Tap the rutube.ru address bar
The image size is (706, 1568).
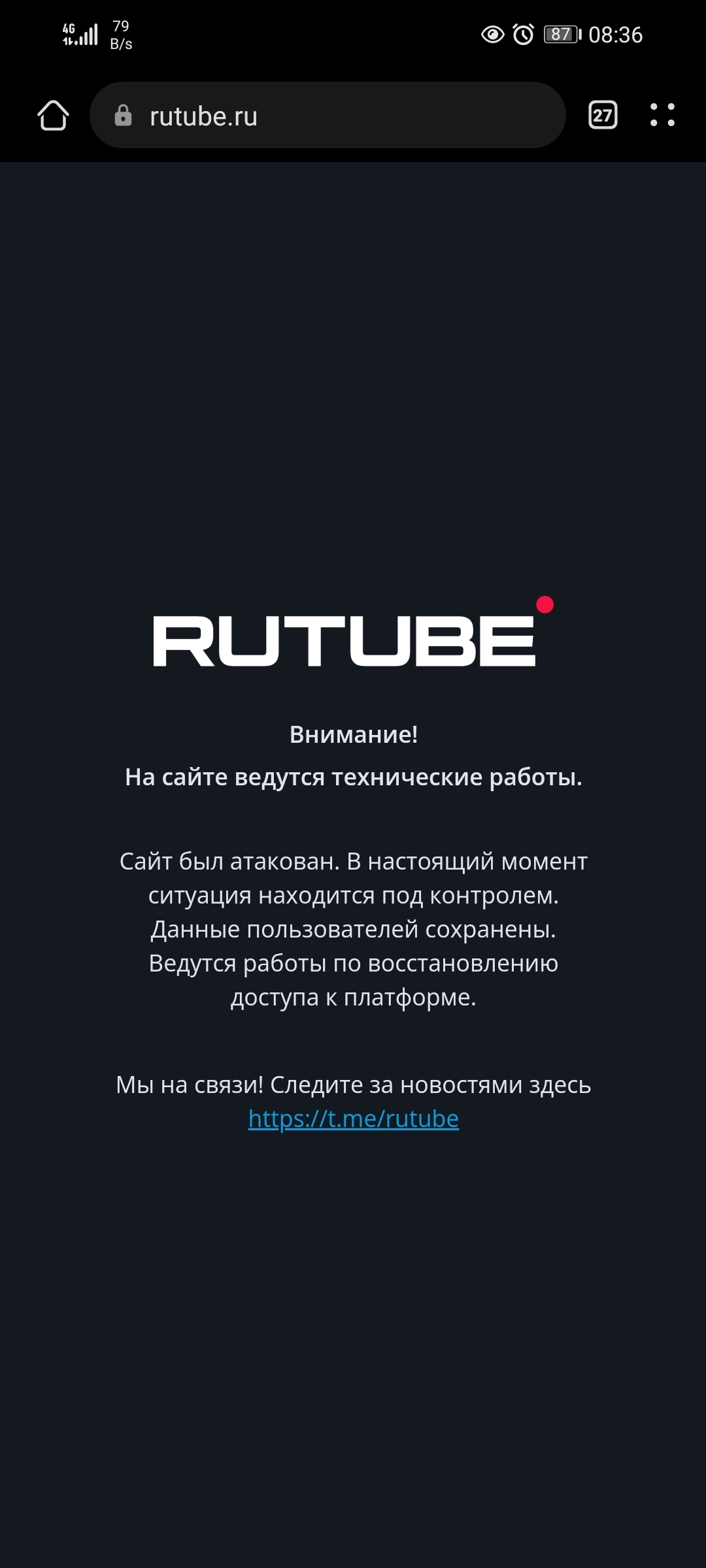pyautogui.click(x=327, y=116)
